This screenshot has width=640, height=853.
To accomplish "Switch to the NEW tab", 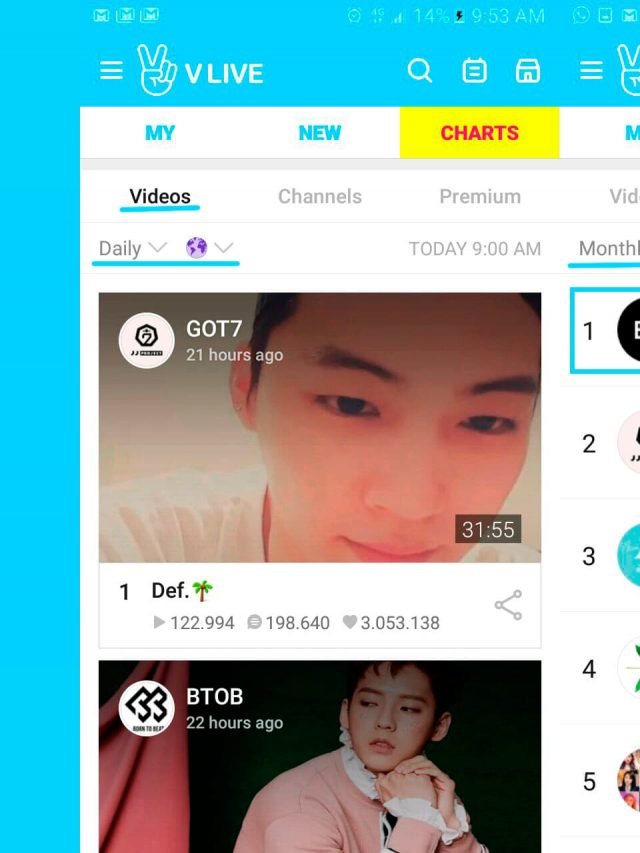I will 319,133.
